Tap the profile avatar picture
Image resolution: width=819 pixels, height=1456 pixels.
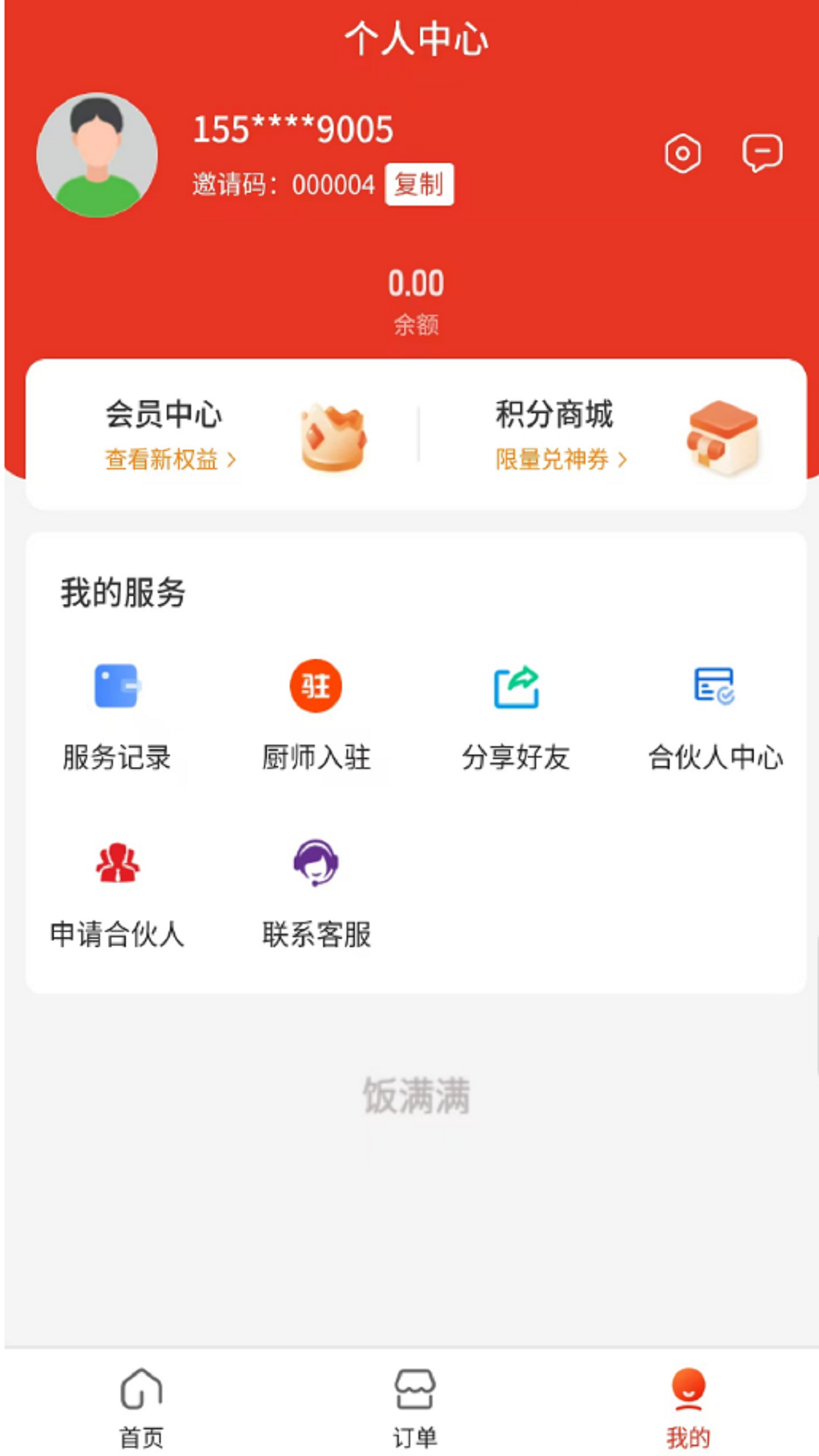[x=97, y=155]
